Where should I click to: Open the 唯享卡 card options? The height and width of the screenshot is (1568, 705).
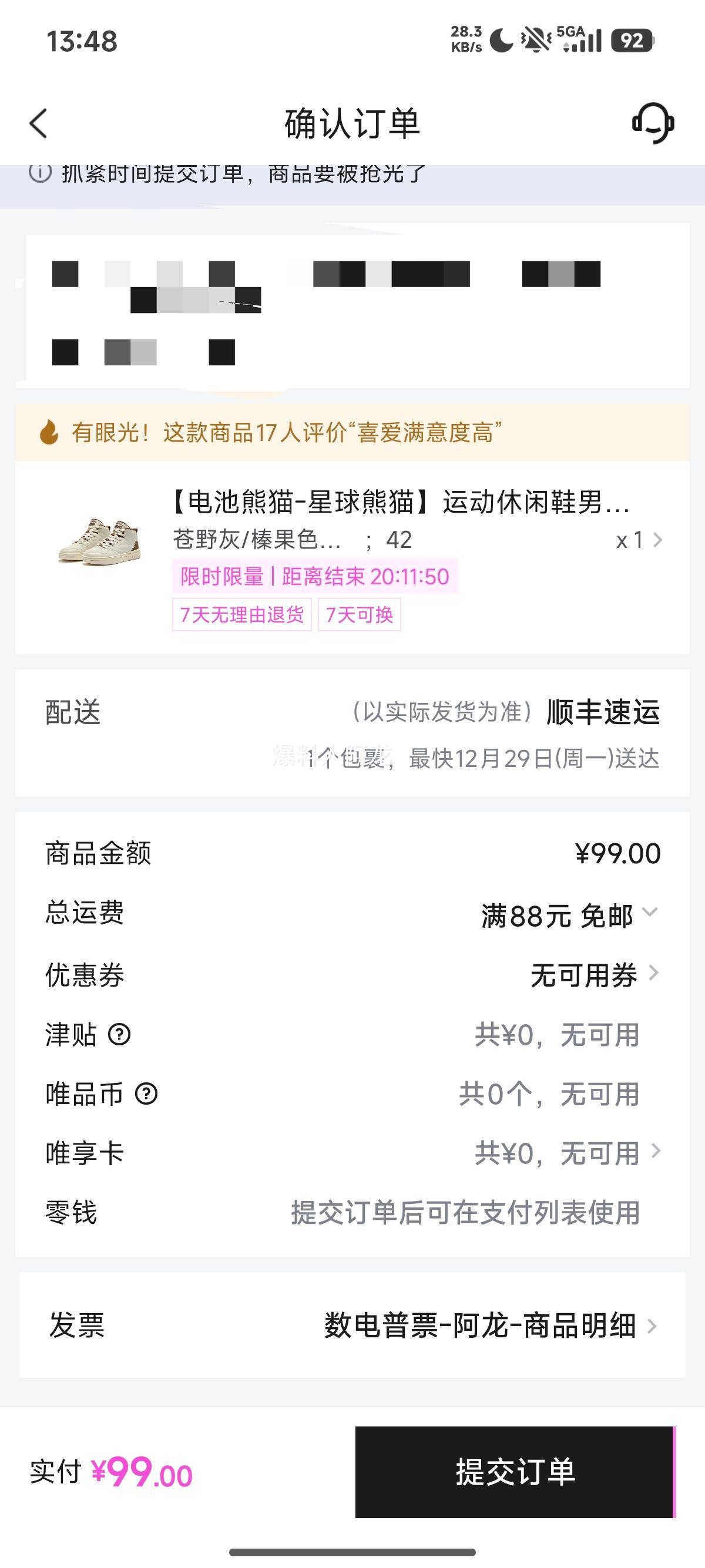[566, 1152]
